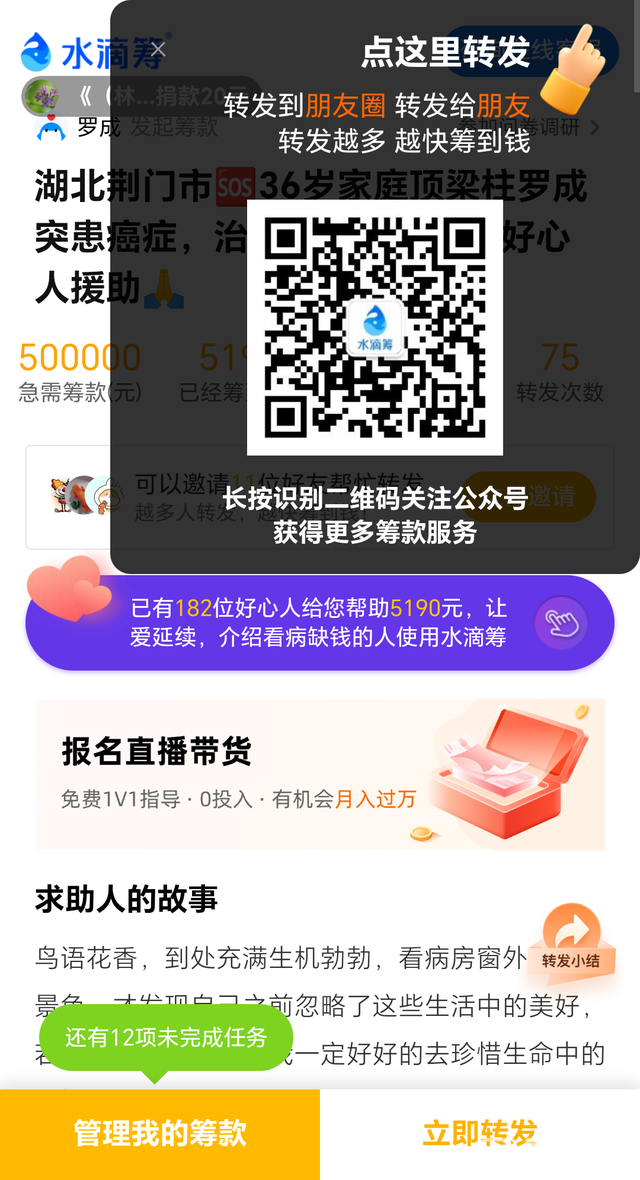The width and height of the screenshot is (640, 1180).
Task: Tap 管理我的筹款 button
Action: click(x=160, y=1134)
